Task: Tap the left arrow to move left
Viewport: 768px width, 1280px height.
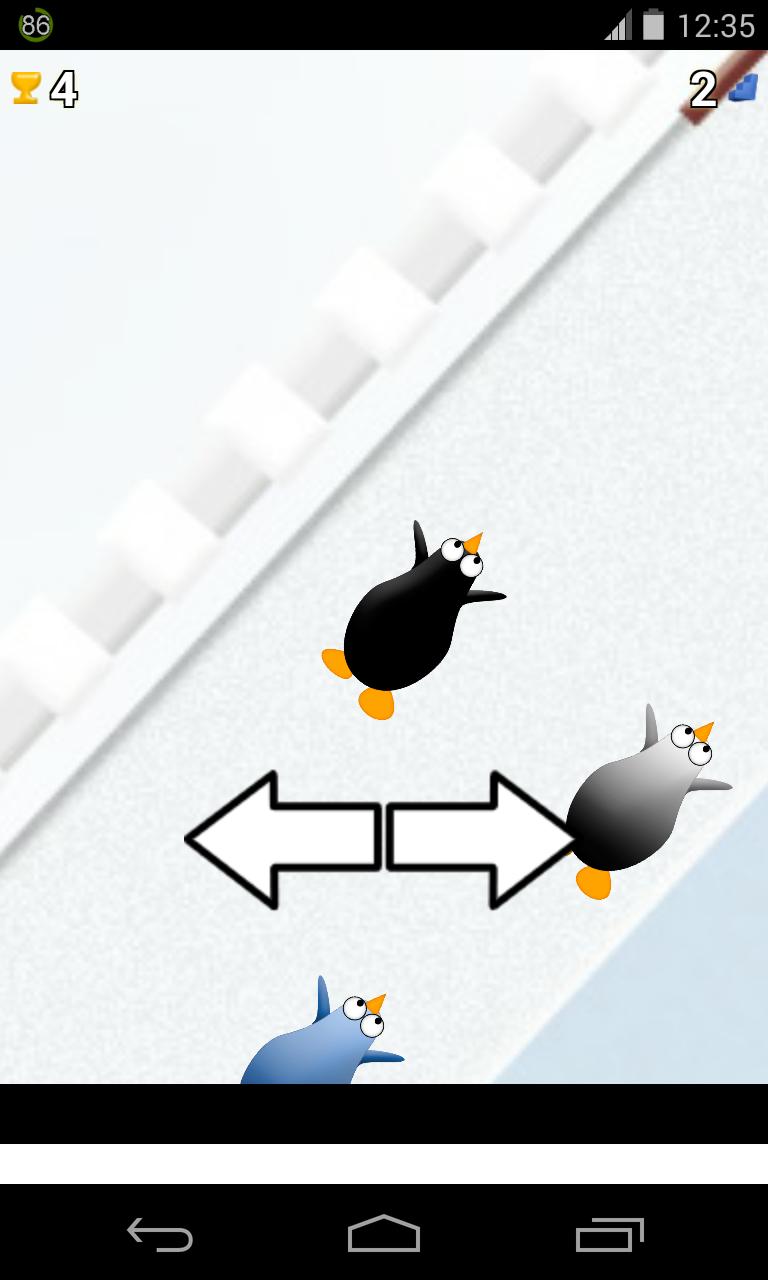Action: tap(282, 840)
